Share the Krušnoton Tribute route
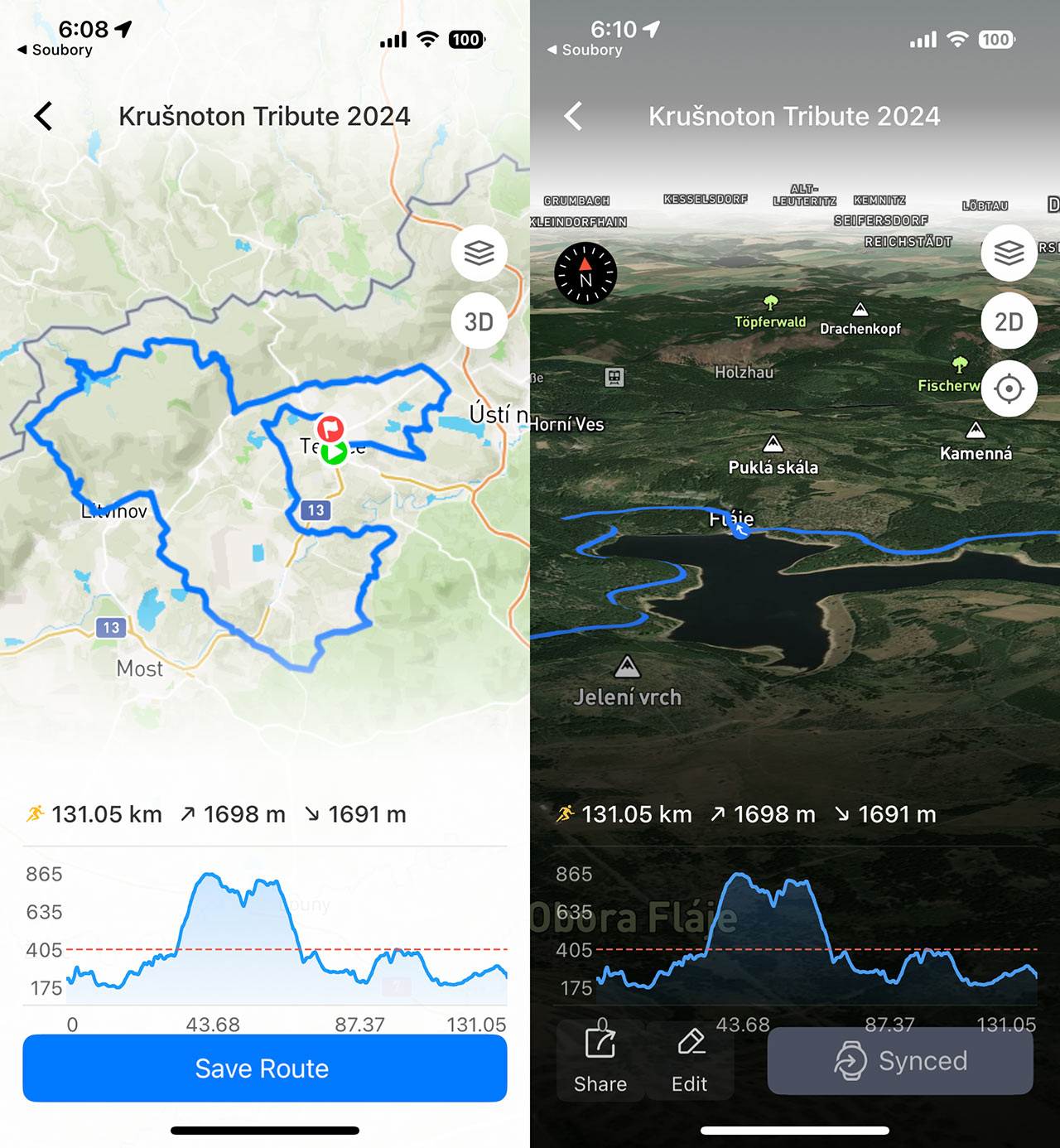This screenshot has height=1148, width=1060. coord(600,1061)
